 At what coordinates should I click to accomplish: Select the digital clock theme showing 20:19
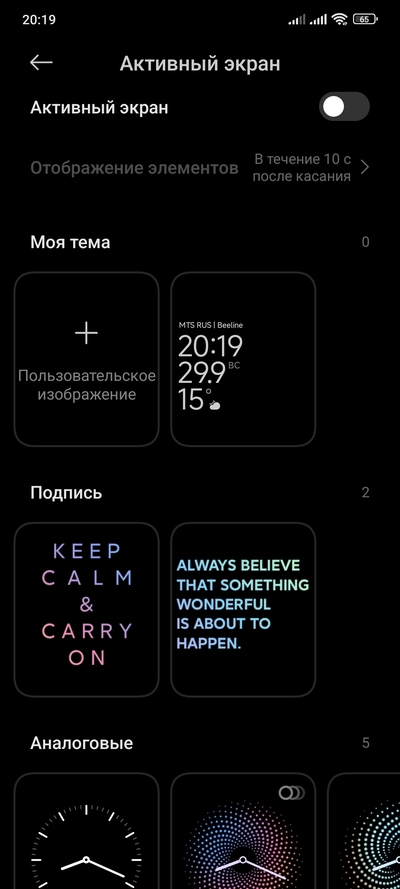(x=243, y=359)
